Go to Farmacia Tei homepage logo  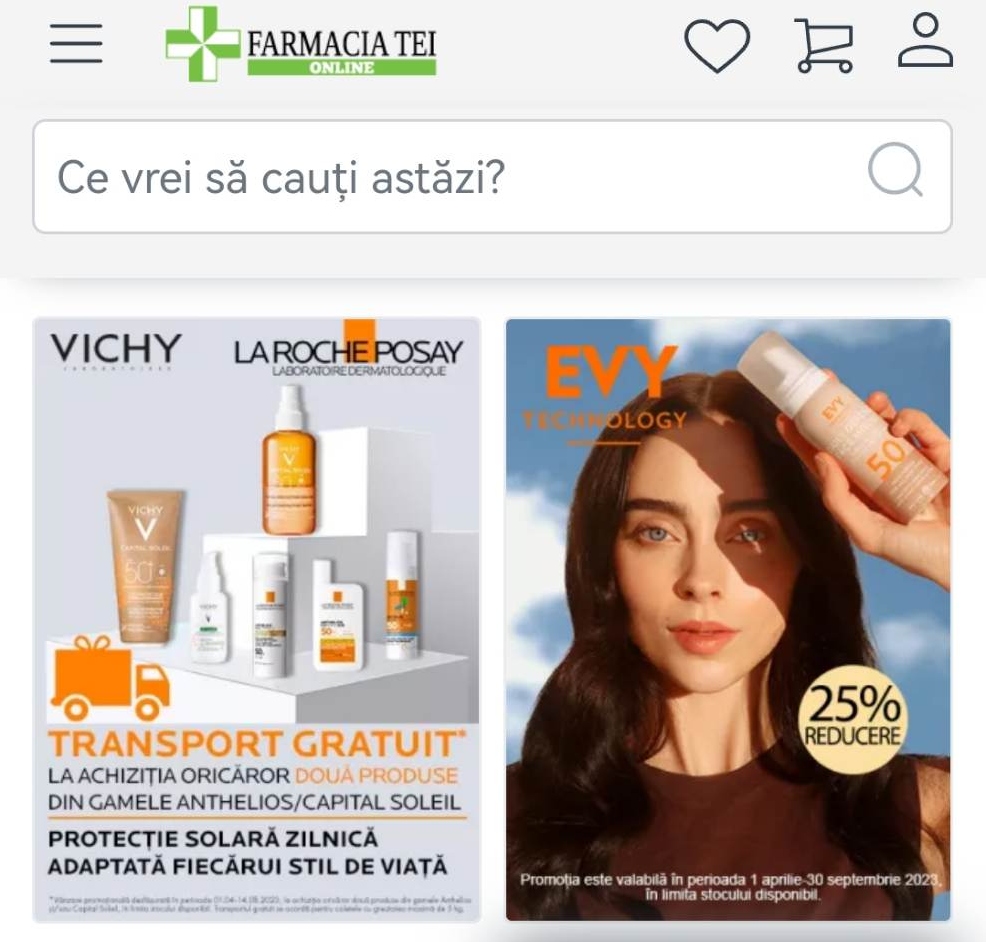(x=301, y=44)
